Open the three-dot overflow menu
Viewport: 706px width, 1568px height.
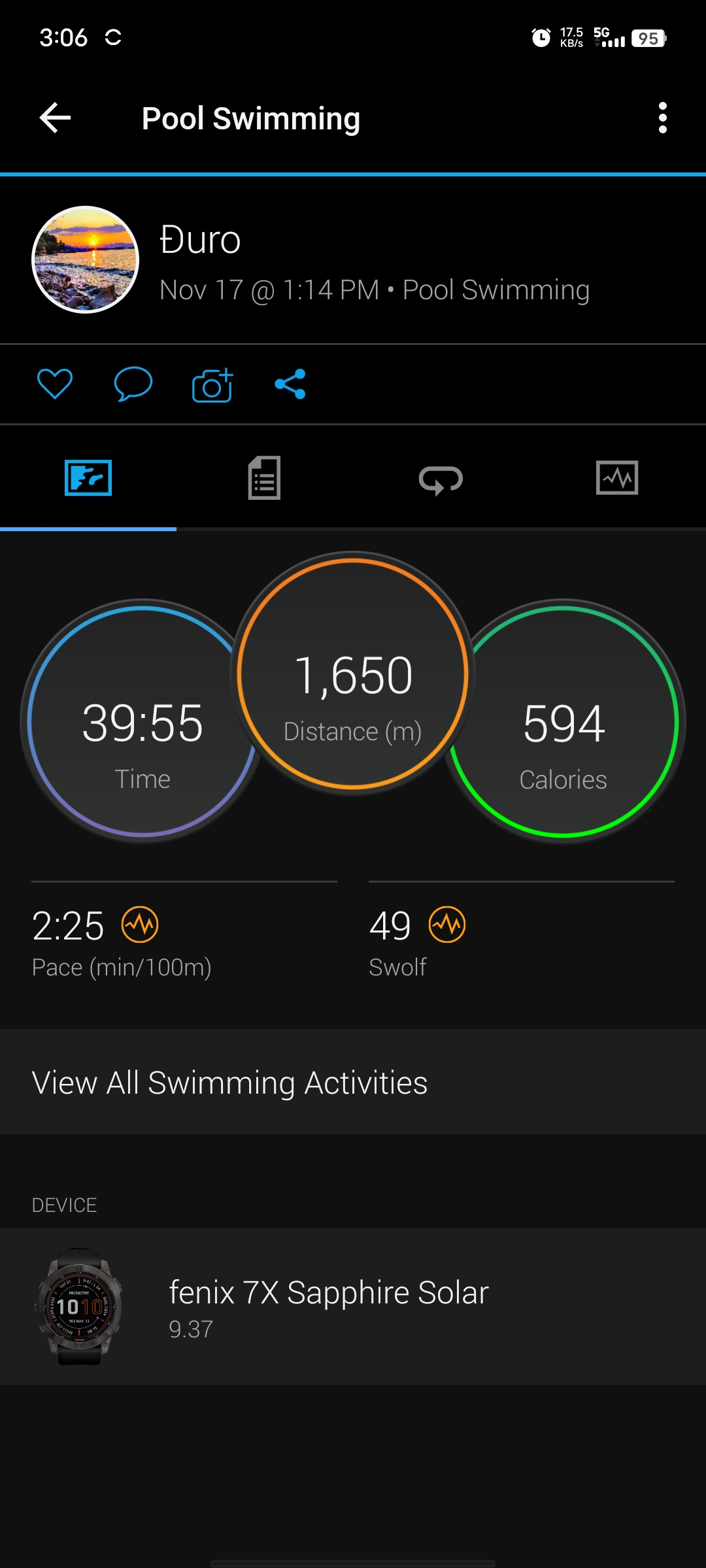pos(662,118)
